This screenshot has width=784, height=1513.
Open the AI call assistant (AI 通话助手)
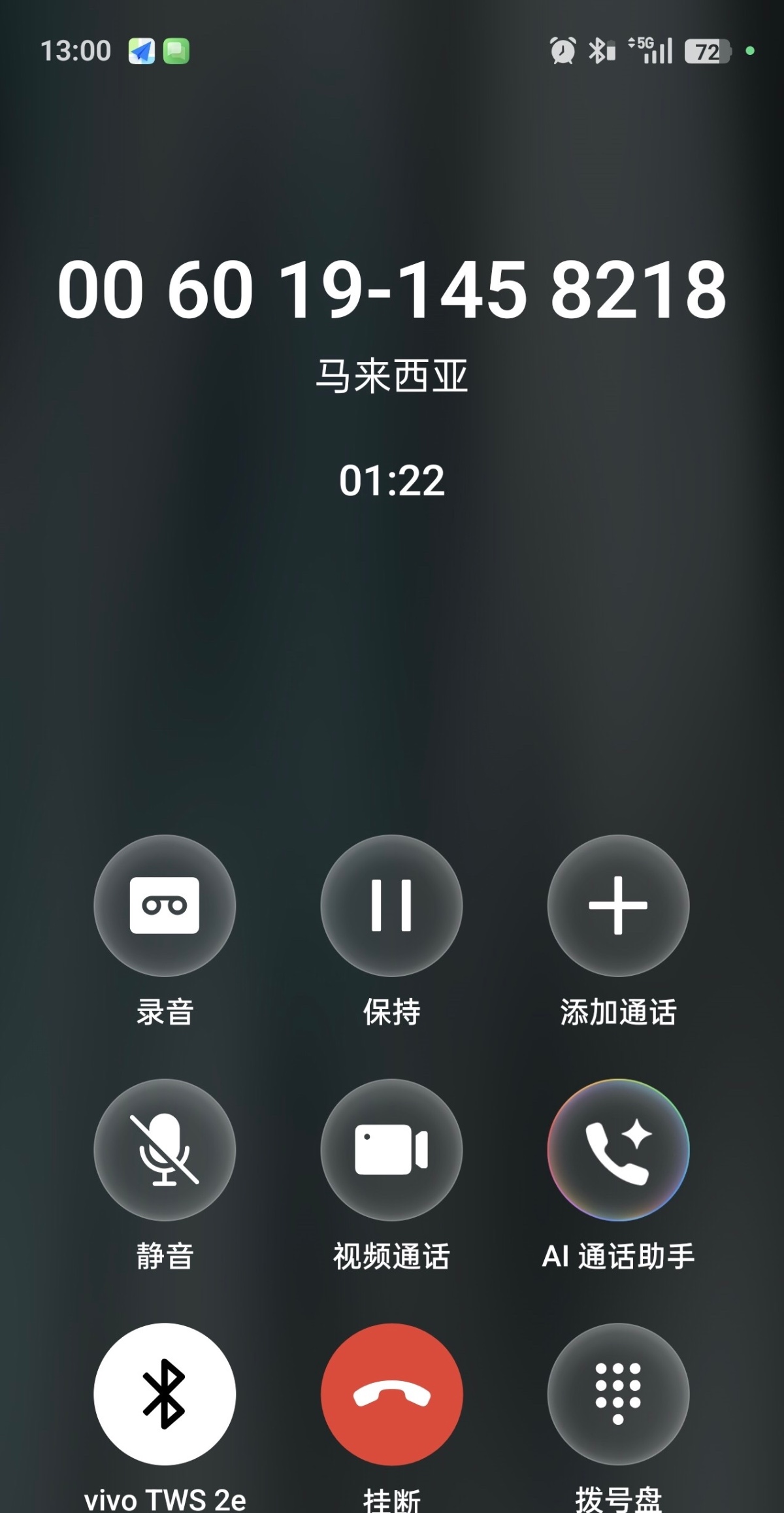tap(618, 1150)
